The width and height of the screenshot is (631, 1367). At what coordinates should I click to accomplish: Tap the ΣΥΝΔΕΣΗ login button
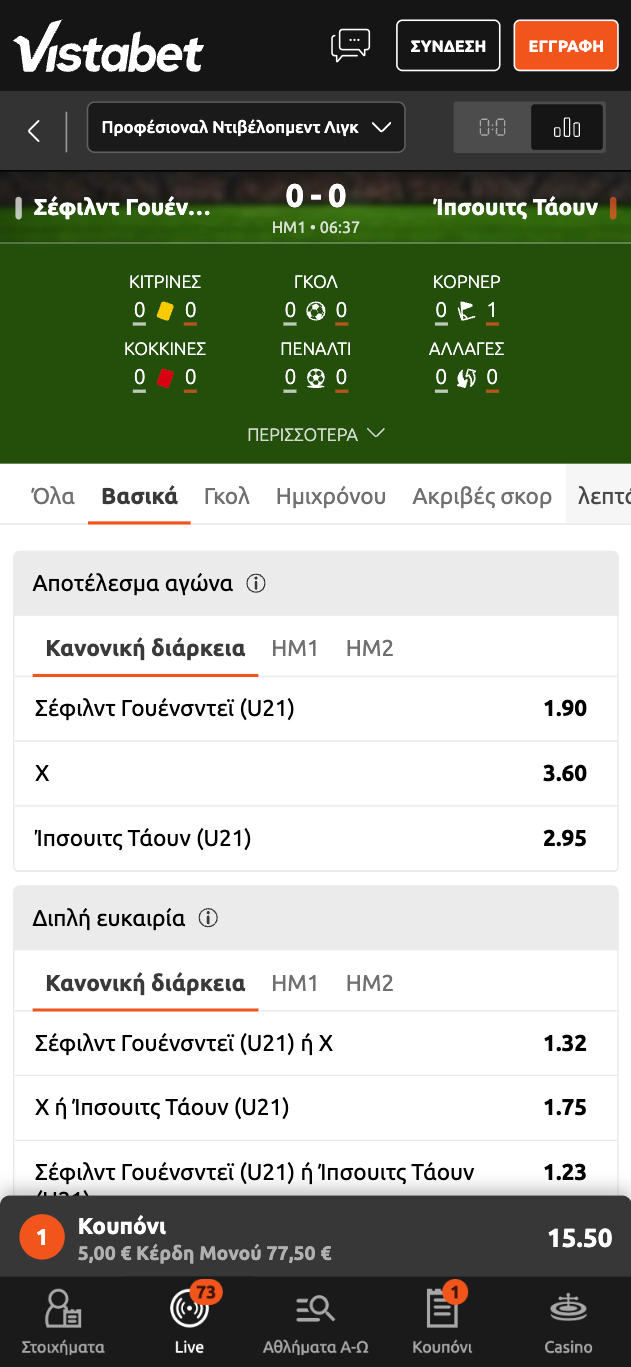(x=448, y=46)
